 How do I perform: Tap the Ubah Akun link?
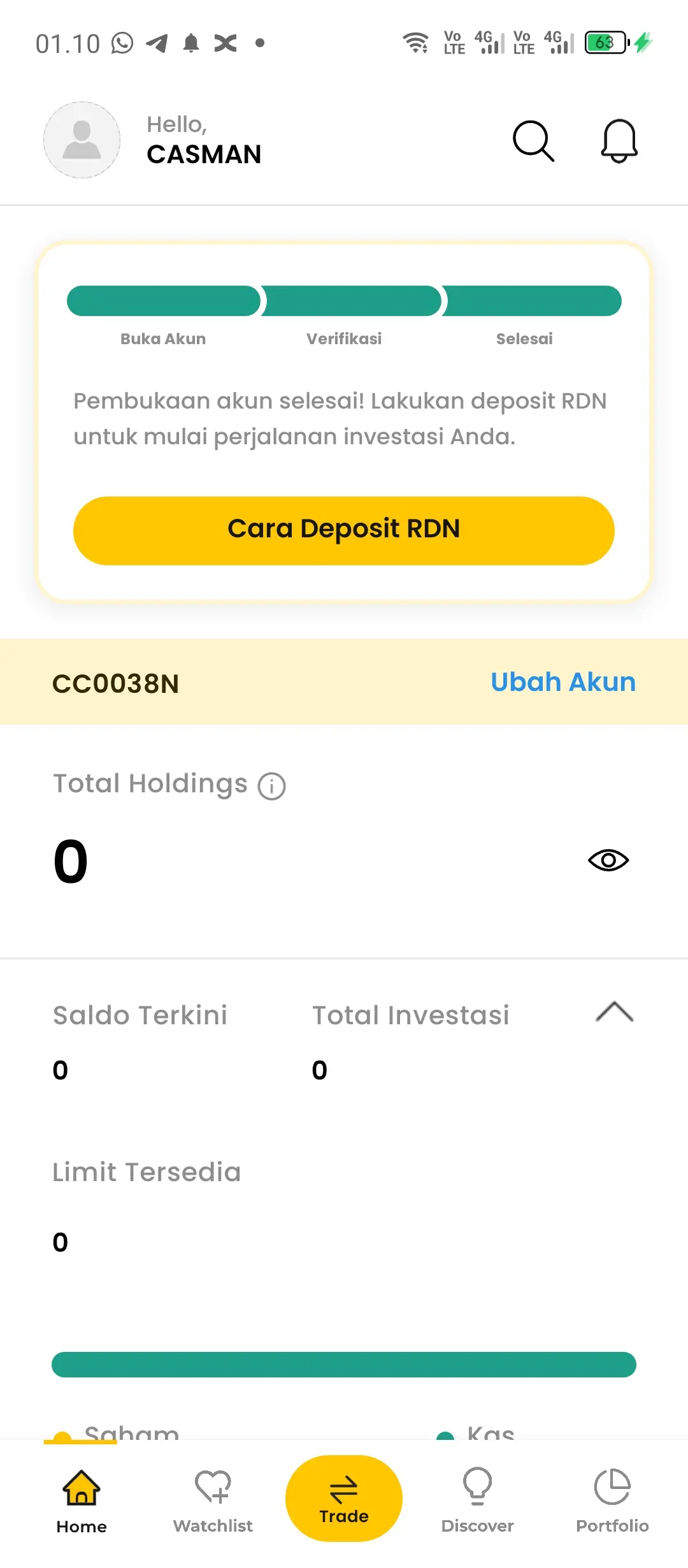click(563, 682)
